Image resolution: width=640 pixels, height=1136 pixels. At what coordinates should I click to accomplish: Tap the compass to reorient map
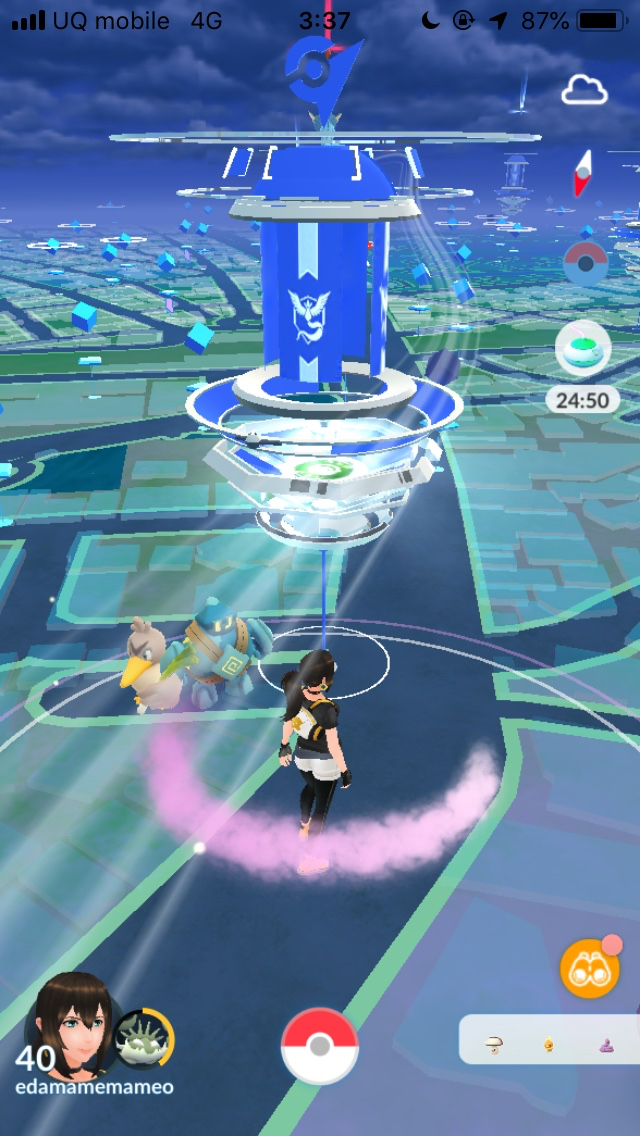pyautogui.click(x=583, y=173)
